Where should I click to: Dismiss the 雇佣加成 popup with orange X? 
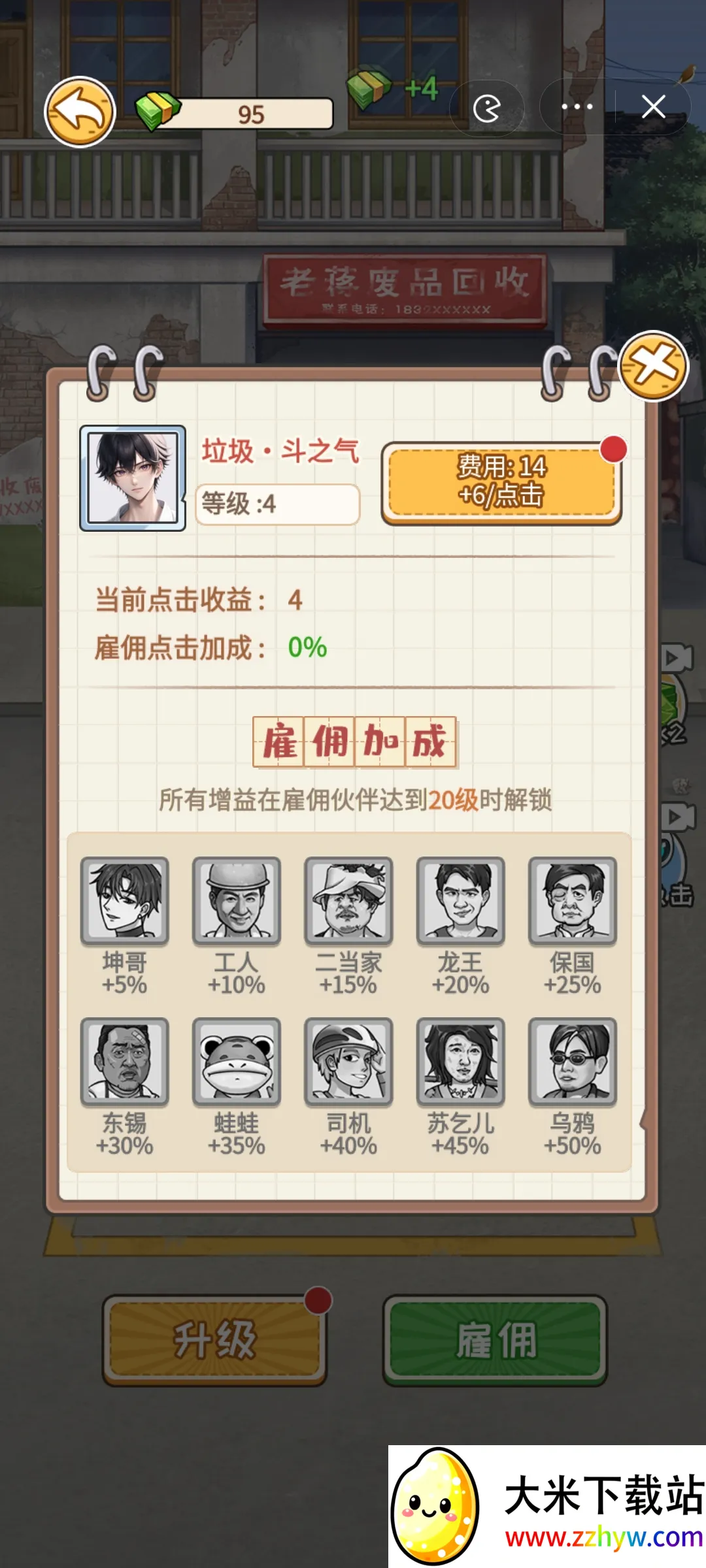(x=653, y=366)
